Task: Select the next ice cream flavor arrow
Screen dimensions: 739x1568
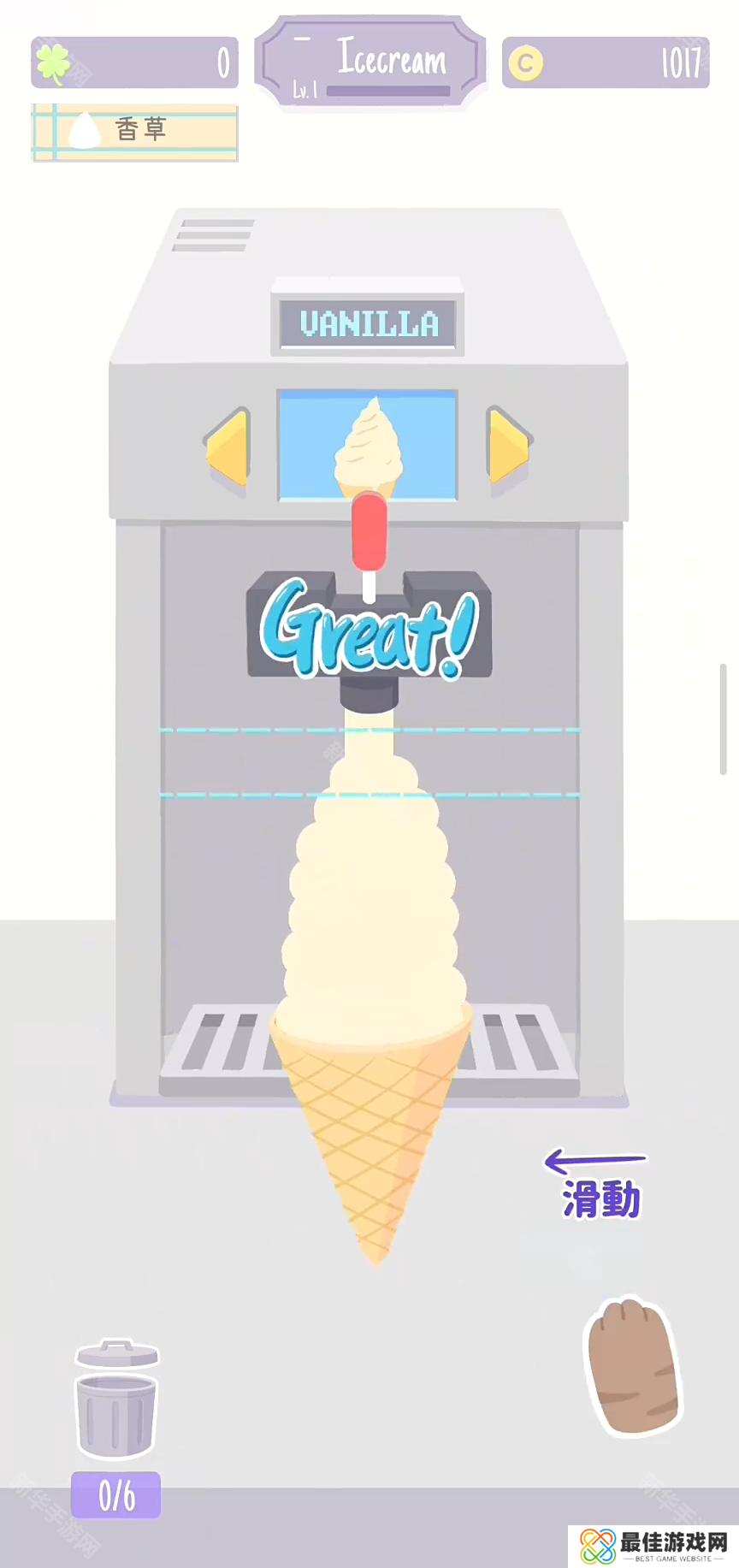Action: [x=506, y=445]
